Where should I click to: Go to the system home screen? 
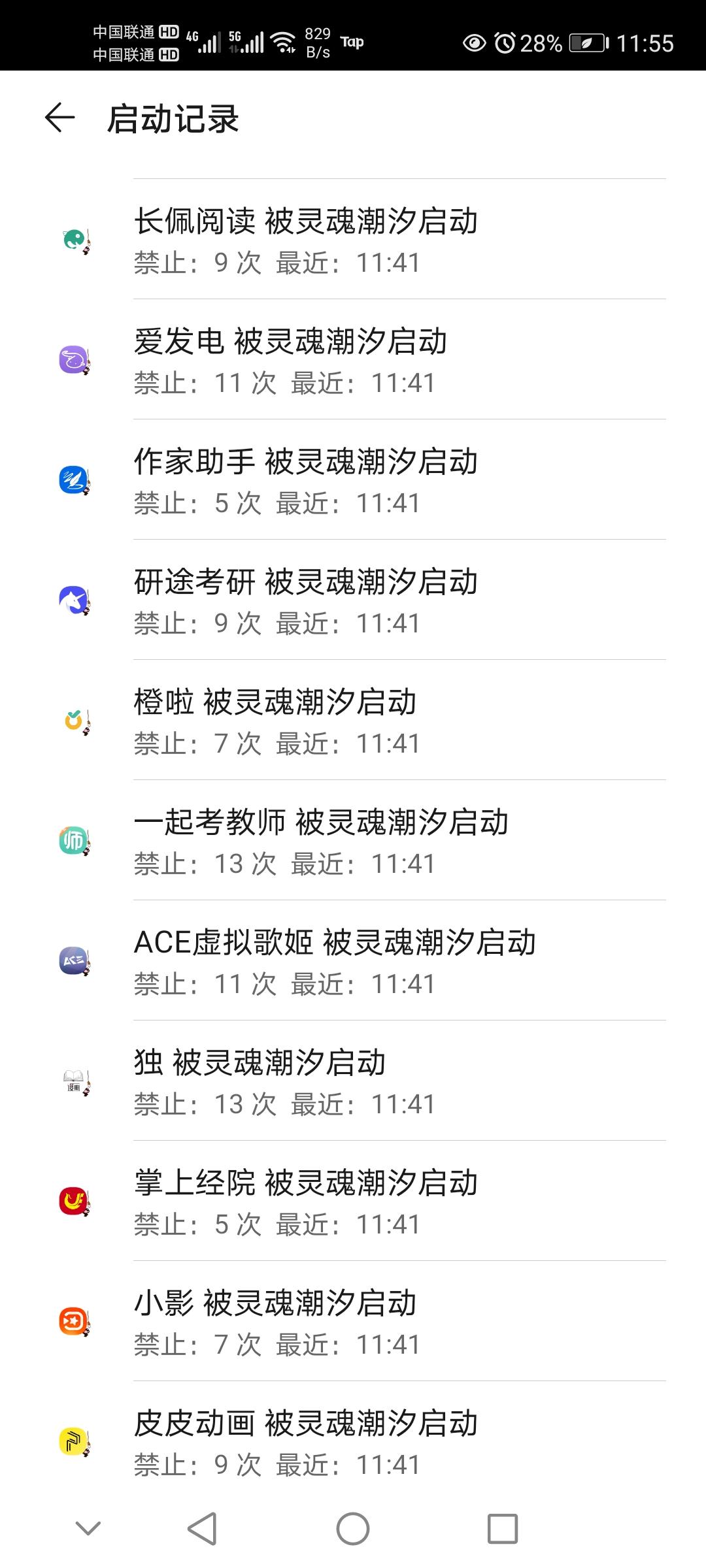(x=353, y=1529)
